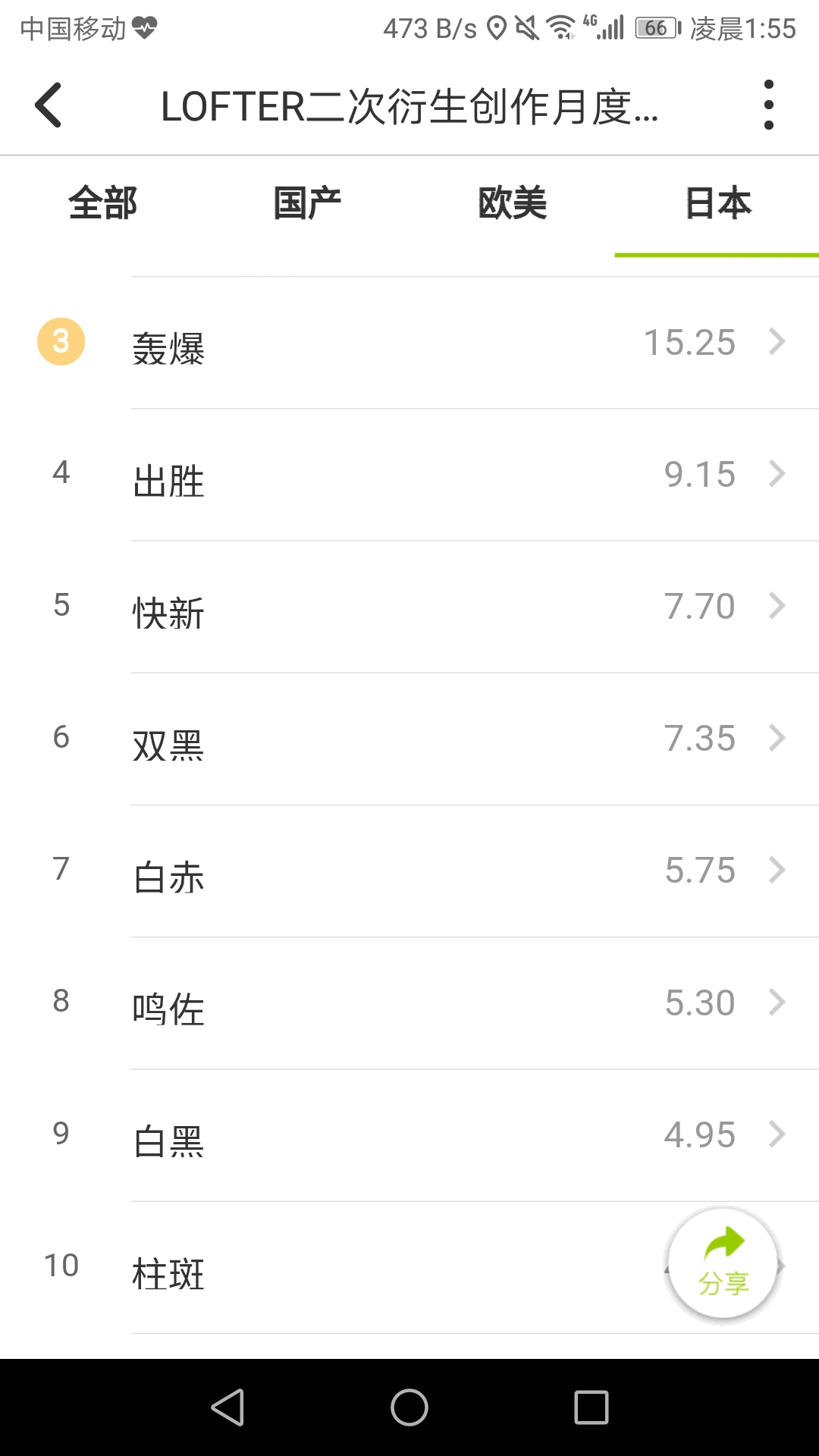The image size is (819, 1456).
Task: Select the 日本 tab
Action: click(717, 204)
